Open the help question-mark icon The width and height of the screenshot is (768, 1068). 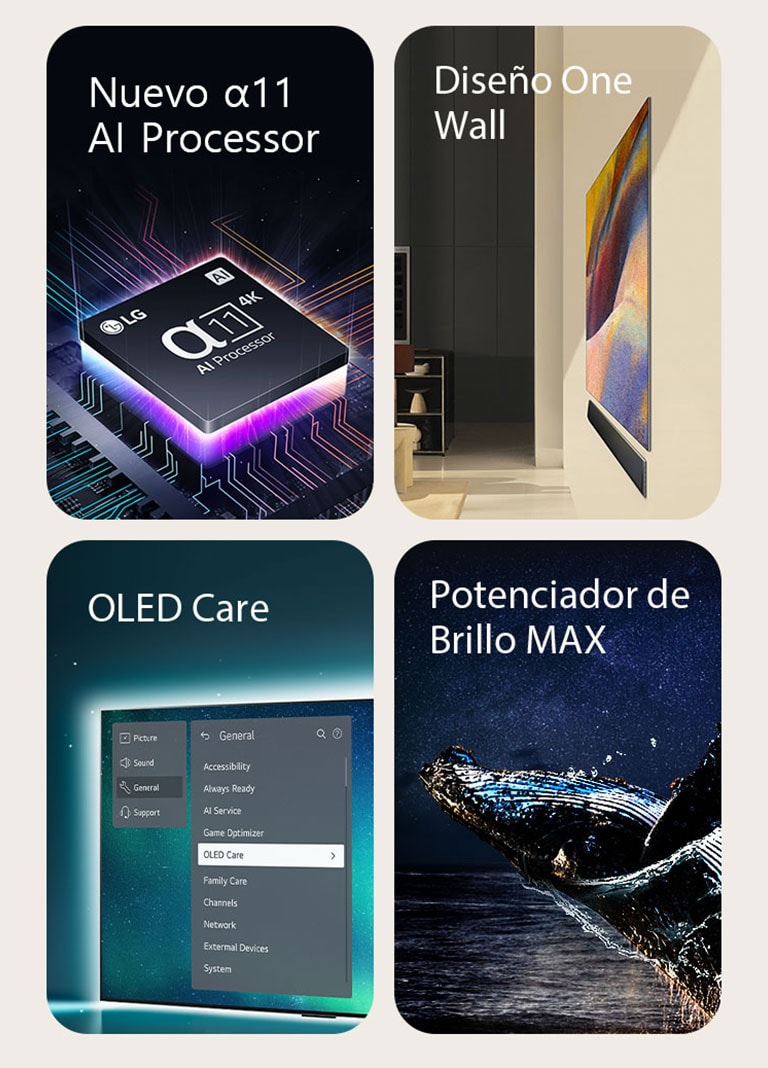[x=337, y=736]
